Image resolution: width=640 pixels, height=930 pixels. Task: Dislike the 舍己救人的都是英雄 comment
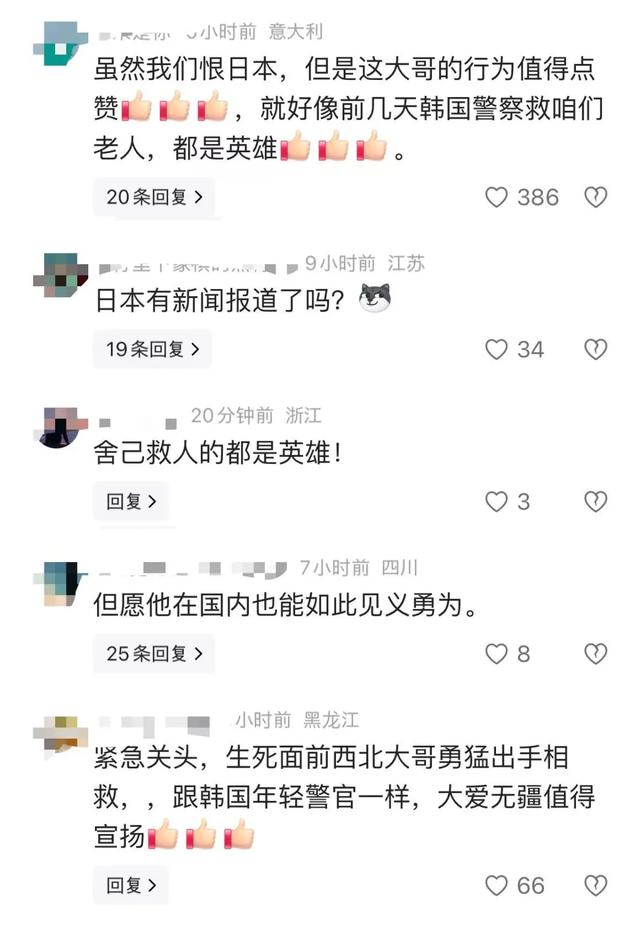click(x=595, y=502)
